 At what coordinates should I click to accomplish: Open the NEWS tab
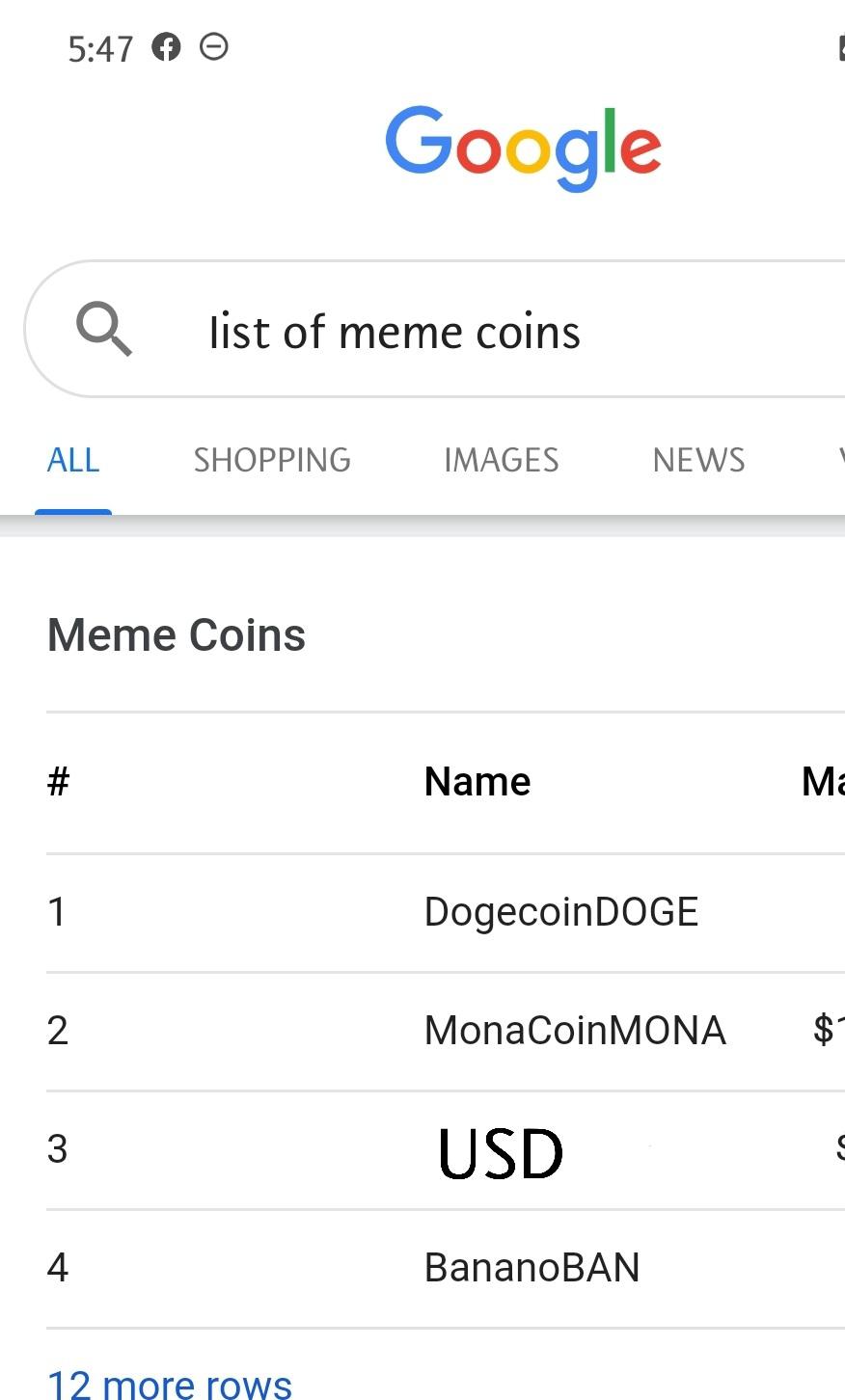(x=698, y=460)
